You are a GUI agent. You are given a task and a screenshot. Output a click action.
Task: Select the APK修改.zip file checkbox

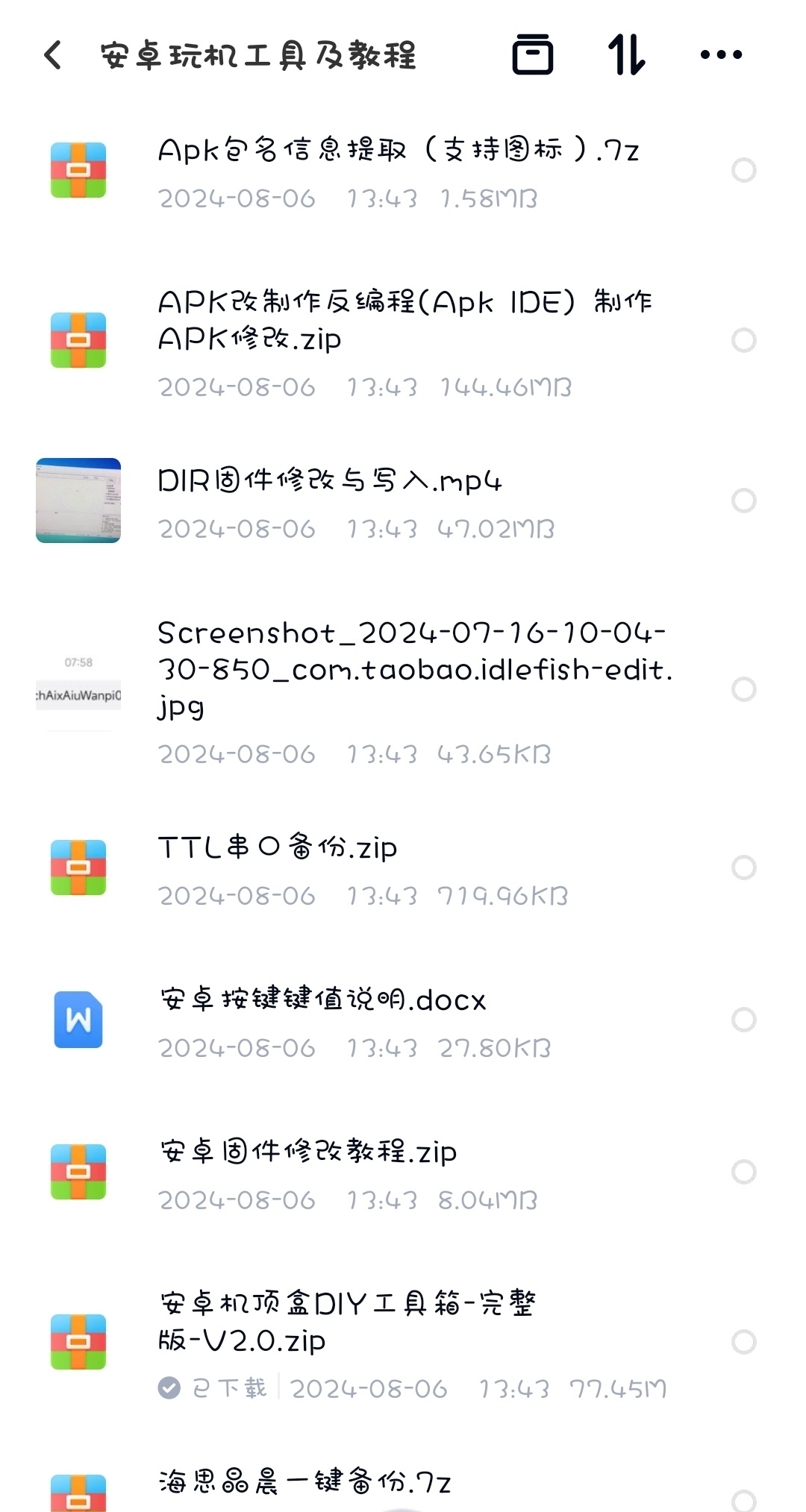point(743,340)
